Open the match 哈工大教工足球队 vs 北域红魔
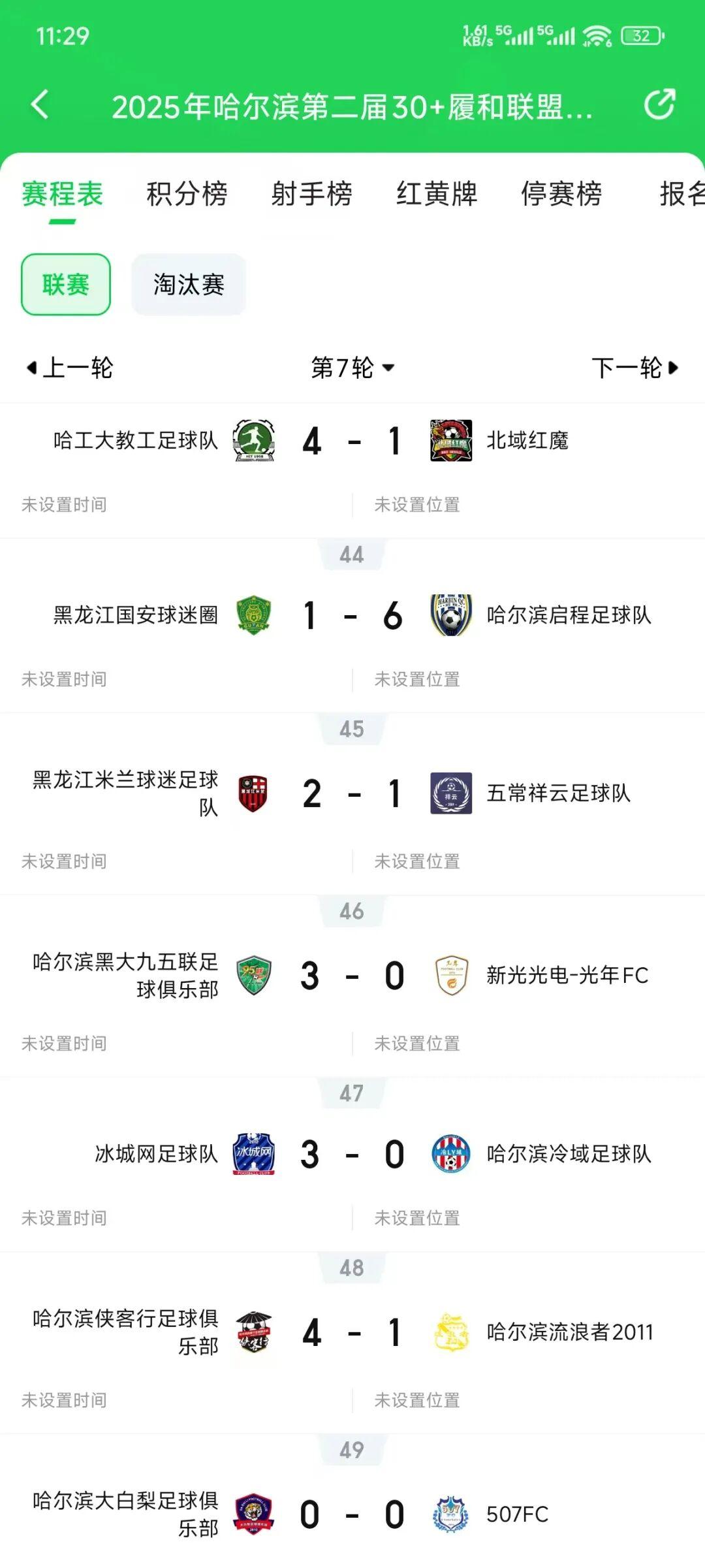The height and width of the screenshot is (1568, 705). (352, 441)
